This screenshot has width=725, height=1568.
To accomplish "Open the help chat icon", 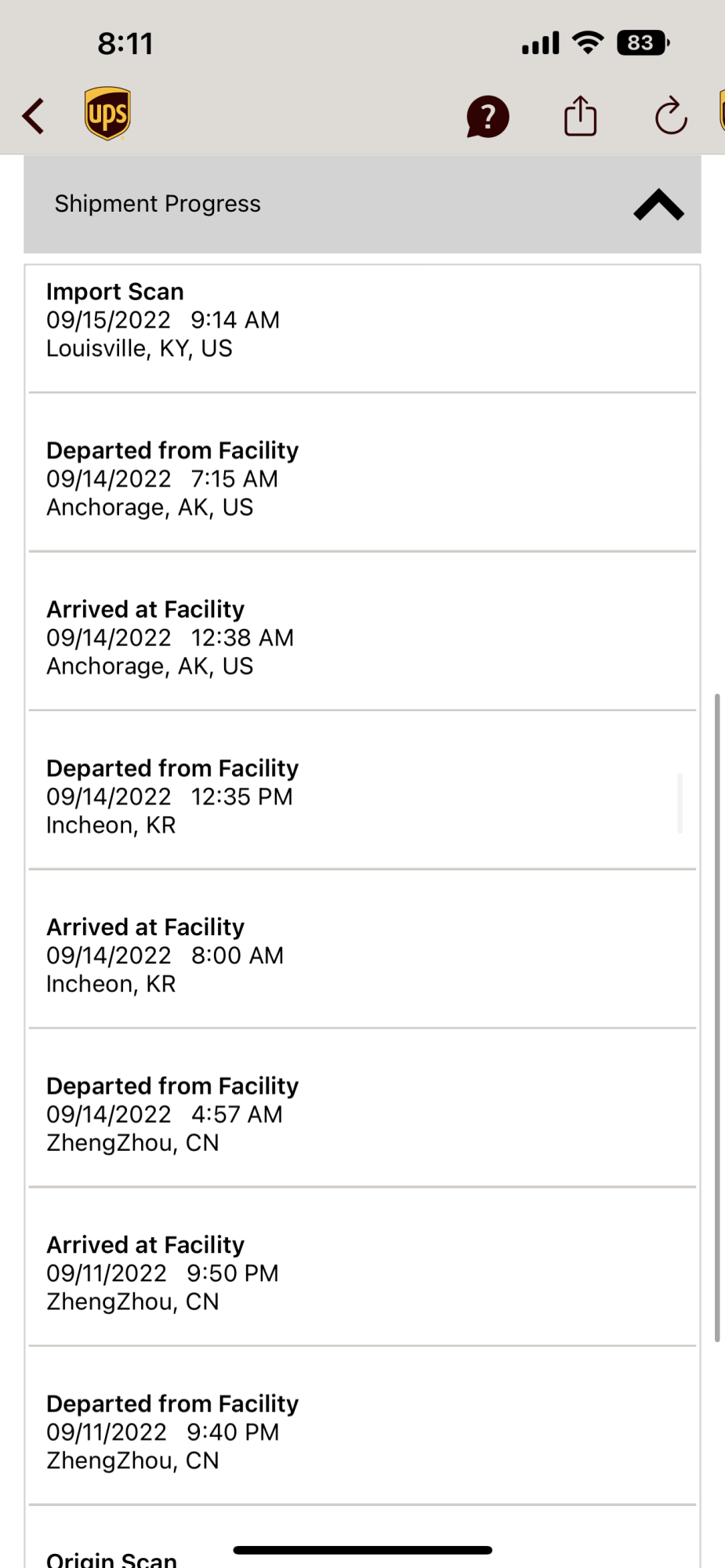I will coord(488,117).
